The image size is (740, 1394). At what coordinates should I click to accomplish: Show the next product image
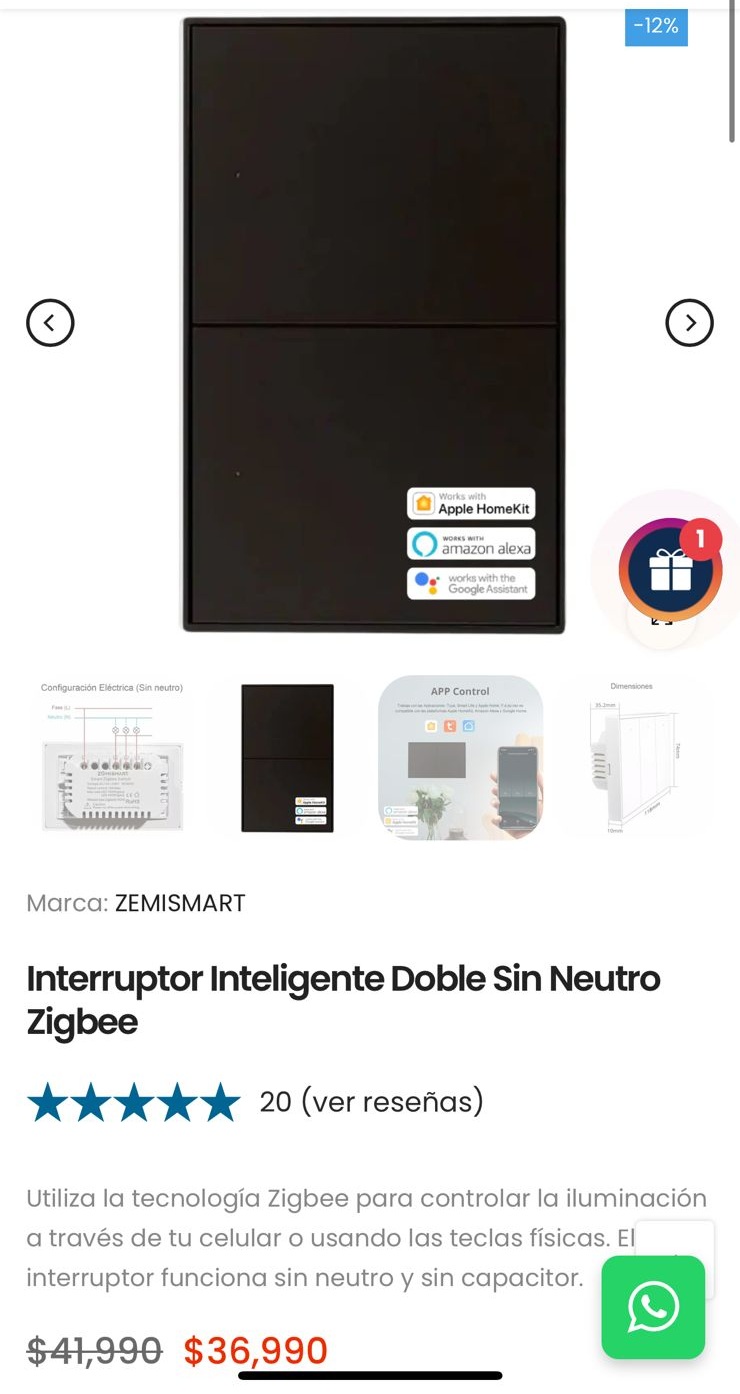689,323
